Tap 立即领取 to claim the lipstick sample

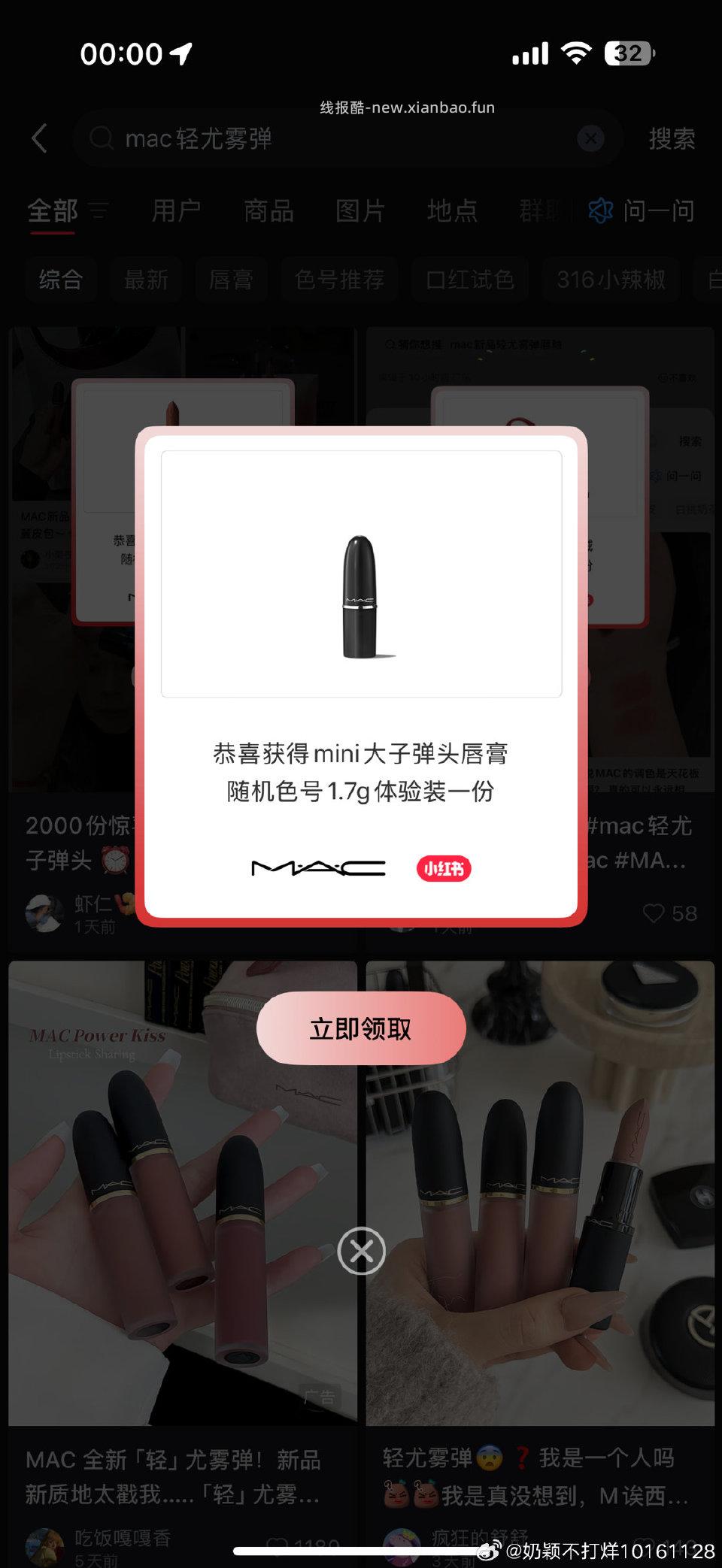pos(360,1029)
